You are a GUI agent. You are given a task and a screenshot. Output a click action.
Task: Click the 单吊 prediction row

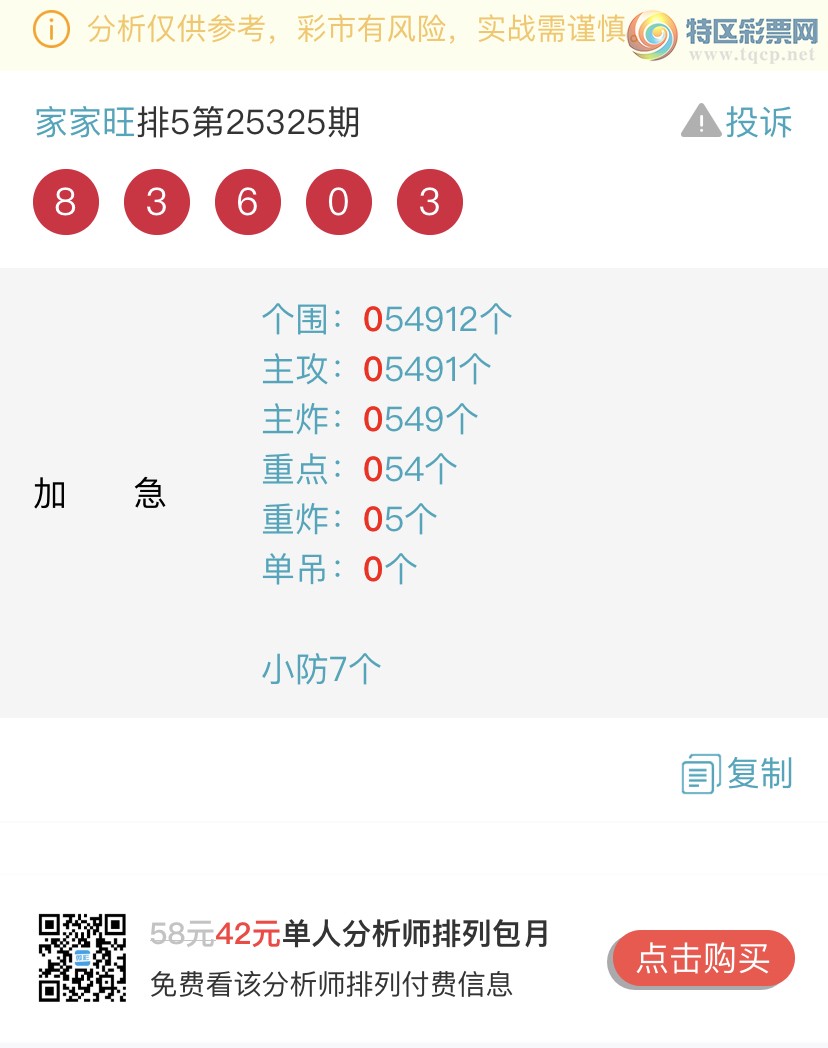pyautogui.click(x=318, y=568)
